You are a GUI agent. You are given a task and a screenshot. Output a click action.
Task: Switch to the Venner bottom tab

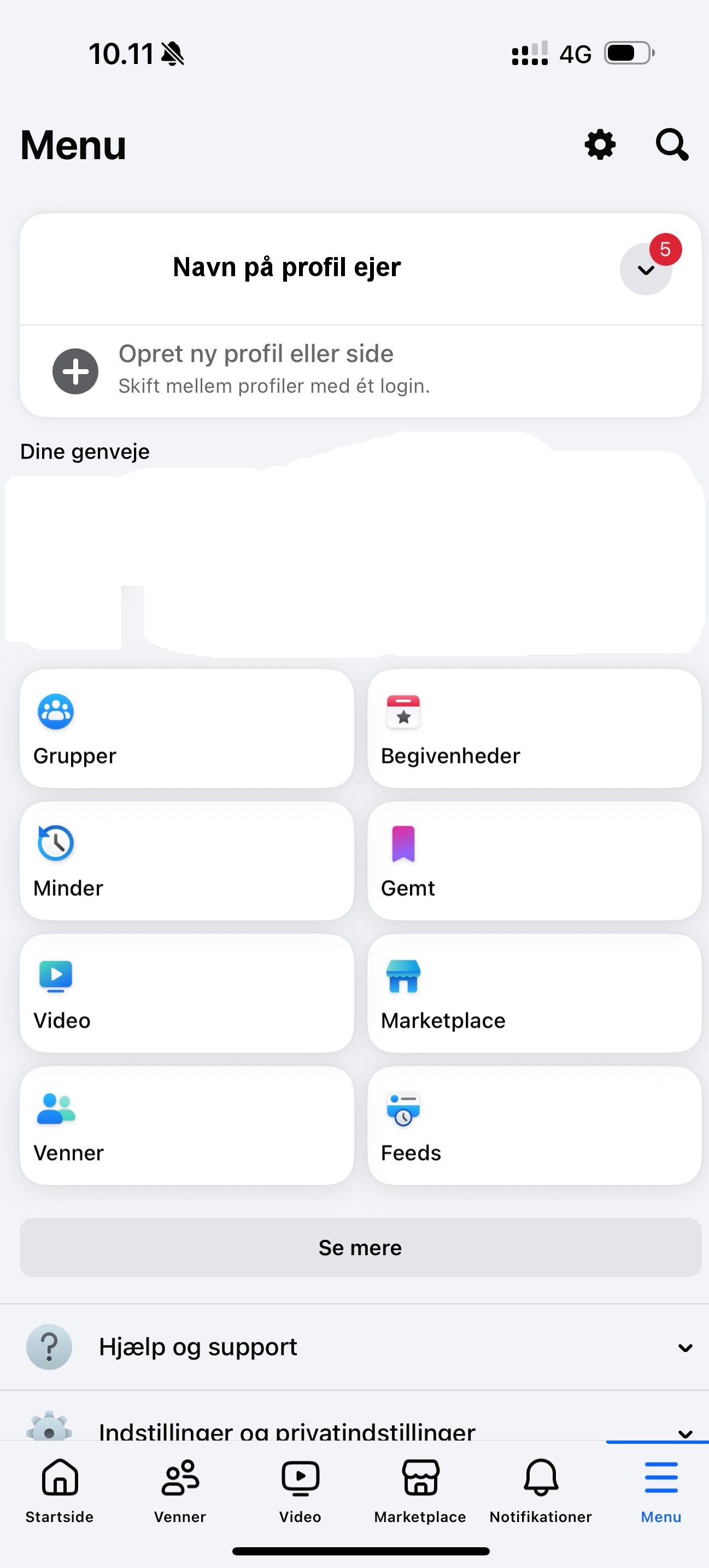pyautogui.click(x=179, y=1489)
